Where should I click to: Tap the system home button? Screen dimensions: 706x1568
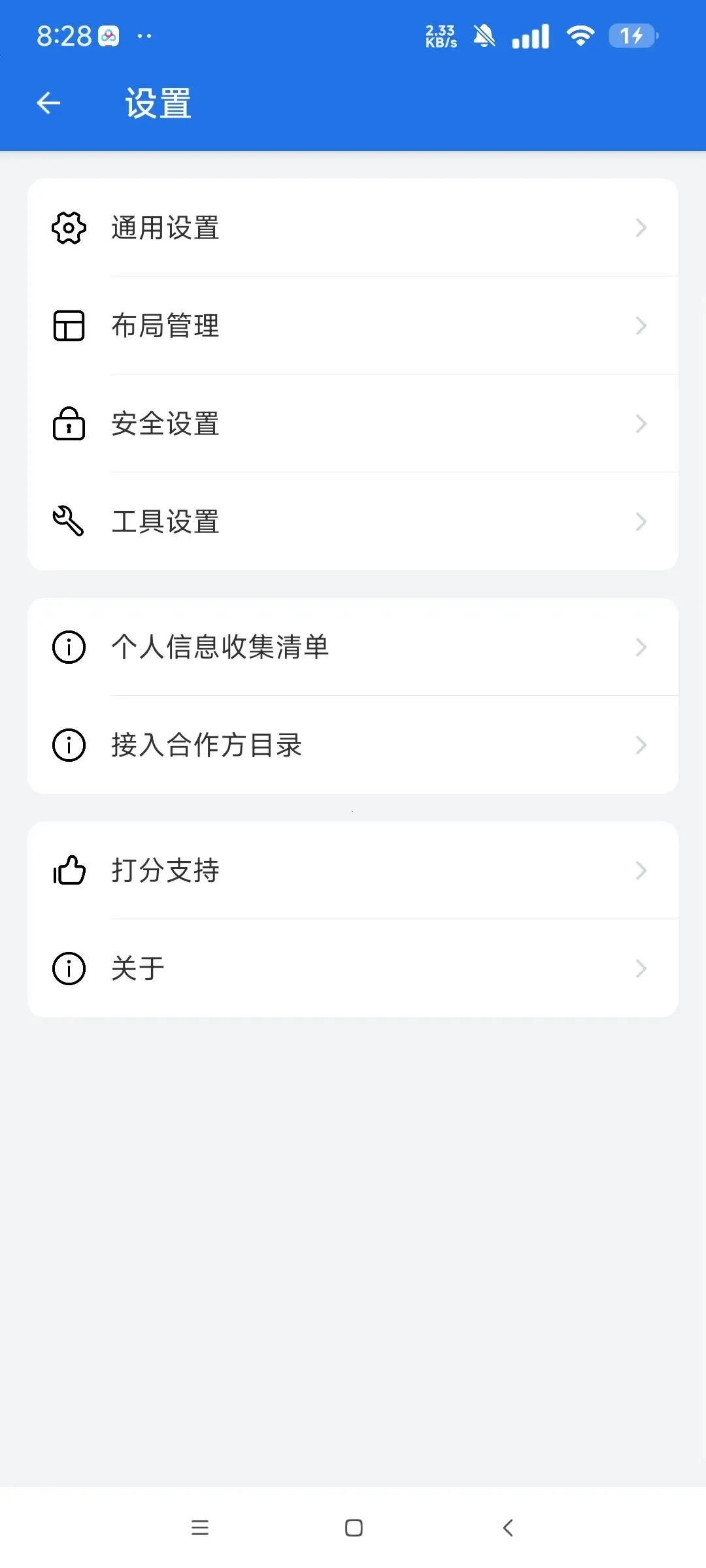(354, 1527)
